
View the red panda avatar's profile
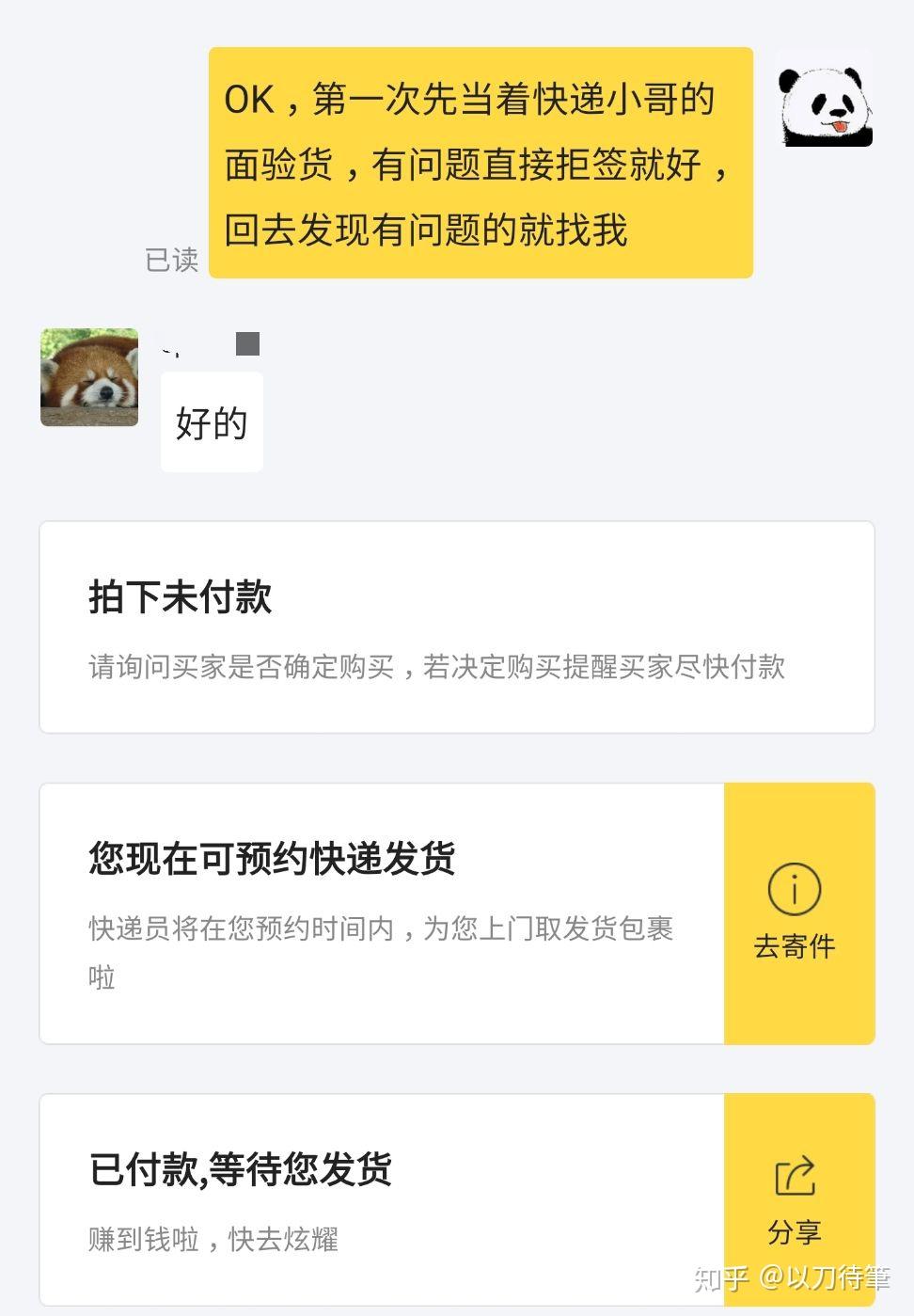(89, 377)
